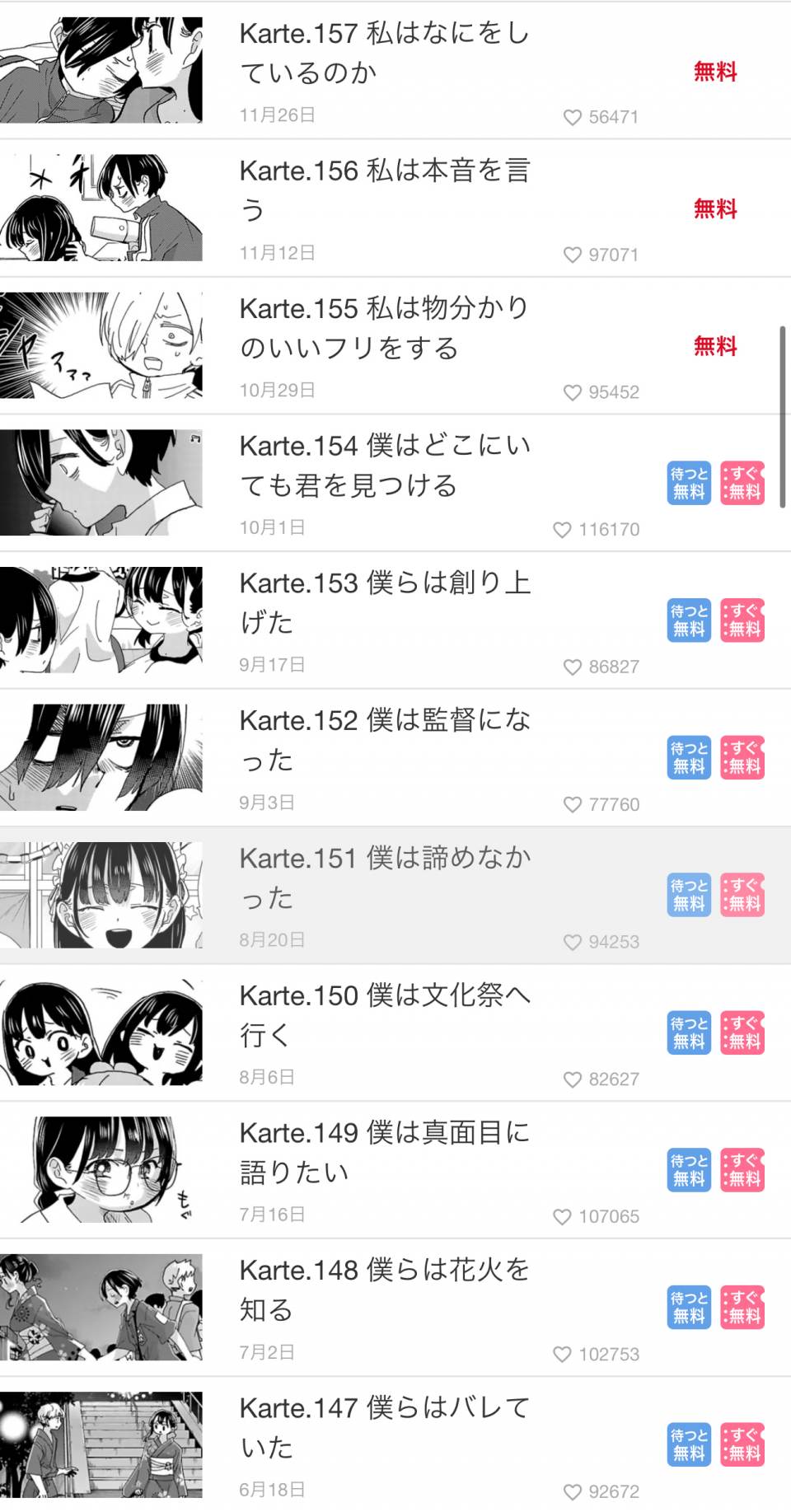The width and height of the screenshot is (791, 1512).
Task: Open chapter Karte.149 僕は真面目に語りたい
Action: (384, 1152)
